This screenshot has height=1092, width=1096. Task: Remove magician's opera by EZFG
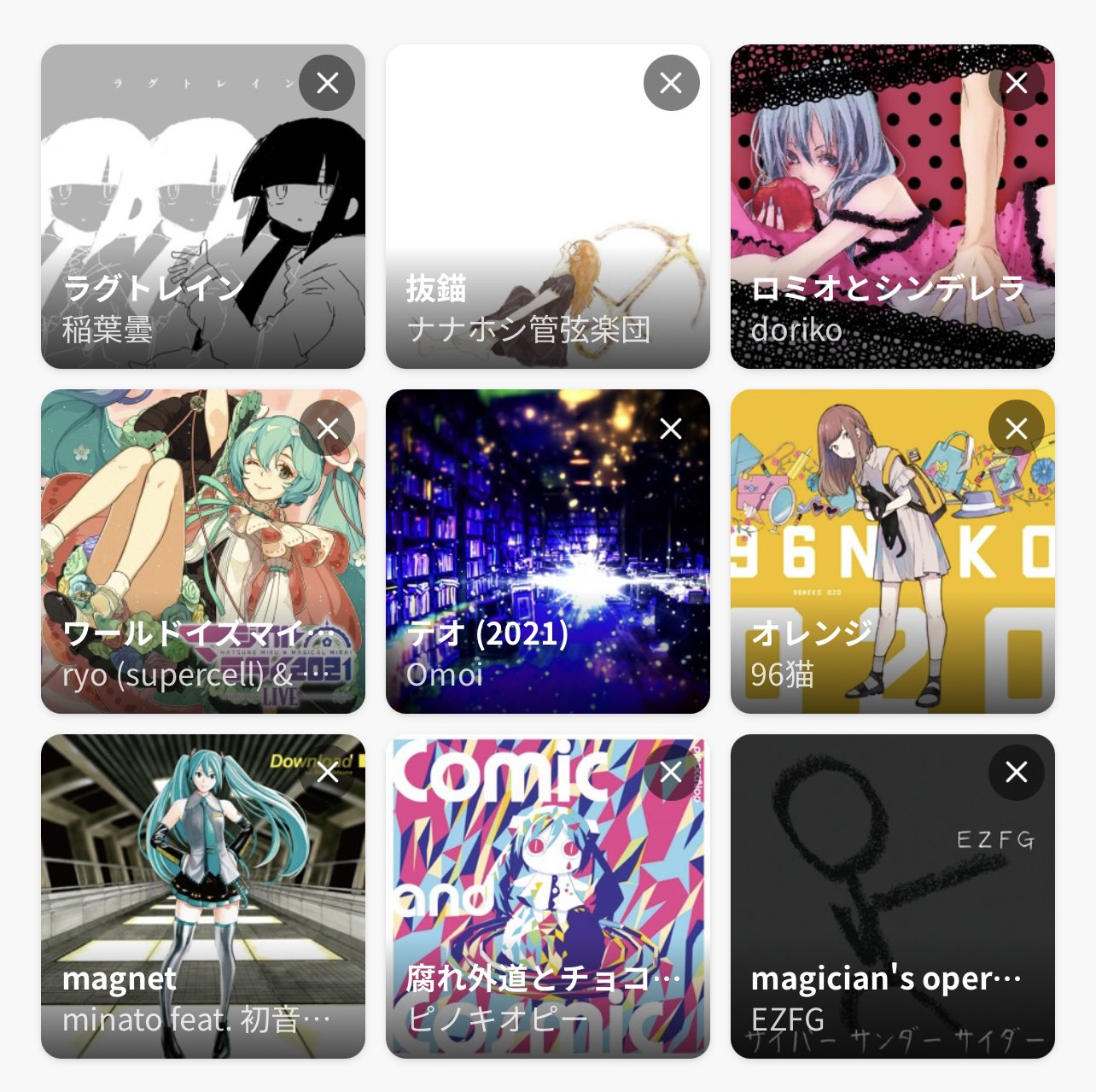click(x=1016, y=774)
